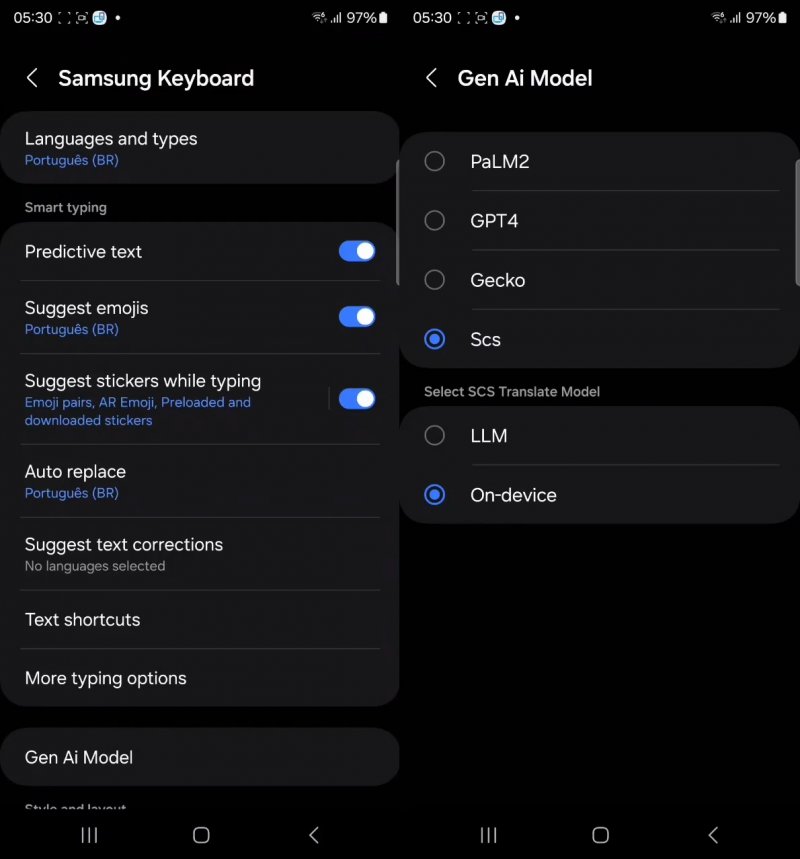The height and width of the screenshot is (859, 800).
Task: Switch translate model to LLM
Action: coord(435,435)
